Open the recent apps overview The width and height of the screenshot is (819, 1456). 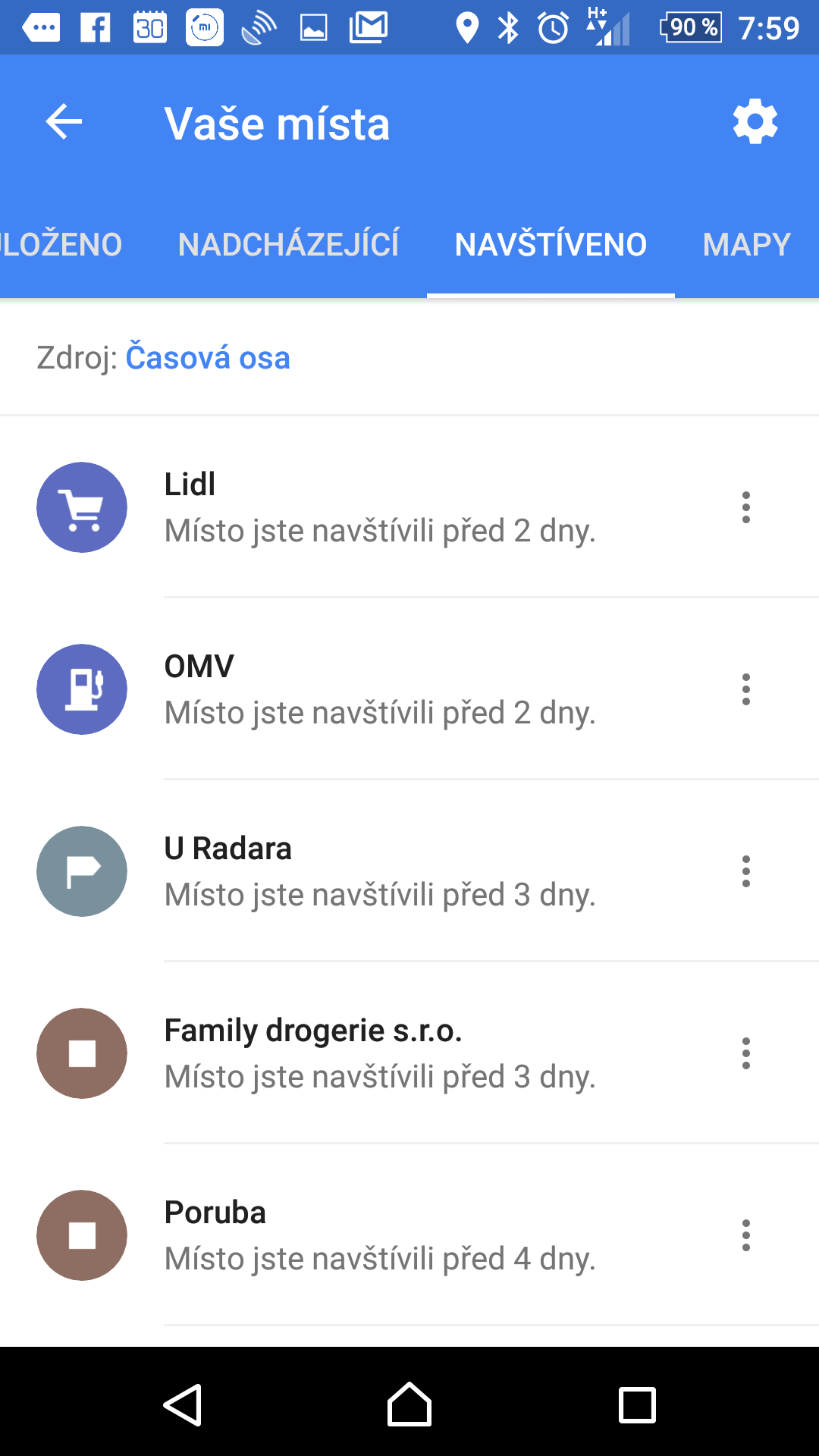point(637,1405)
